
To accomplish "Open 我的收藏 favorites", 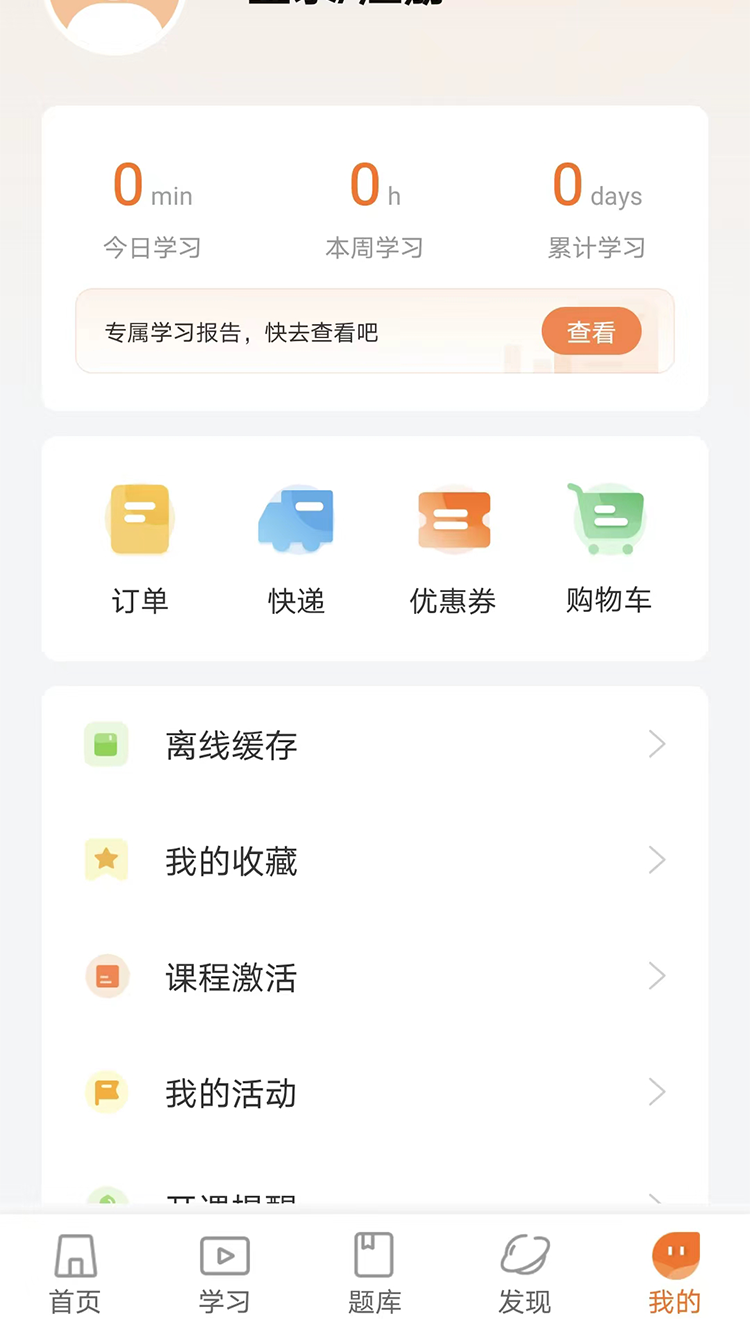I will click(375, 860).
